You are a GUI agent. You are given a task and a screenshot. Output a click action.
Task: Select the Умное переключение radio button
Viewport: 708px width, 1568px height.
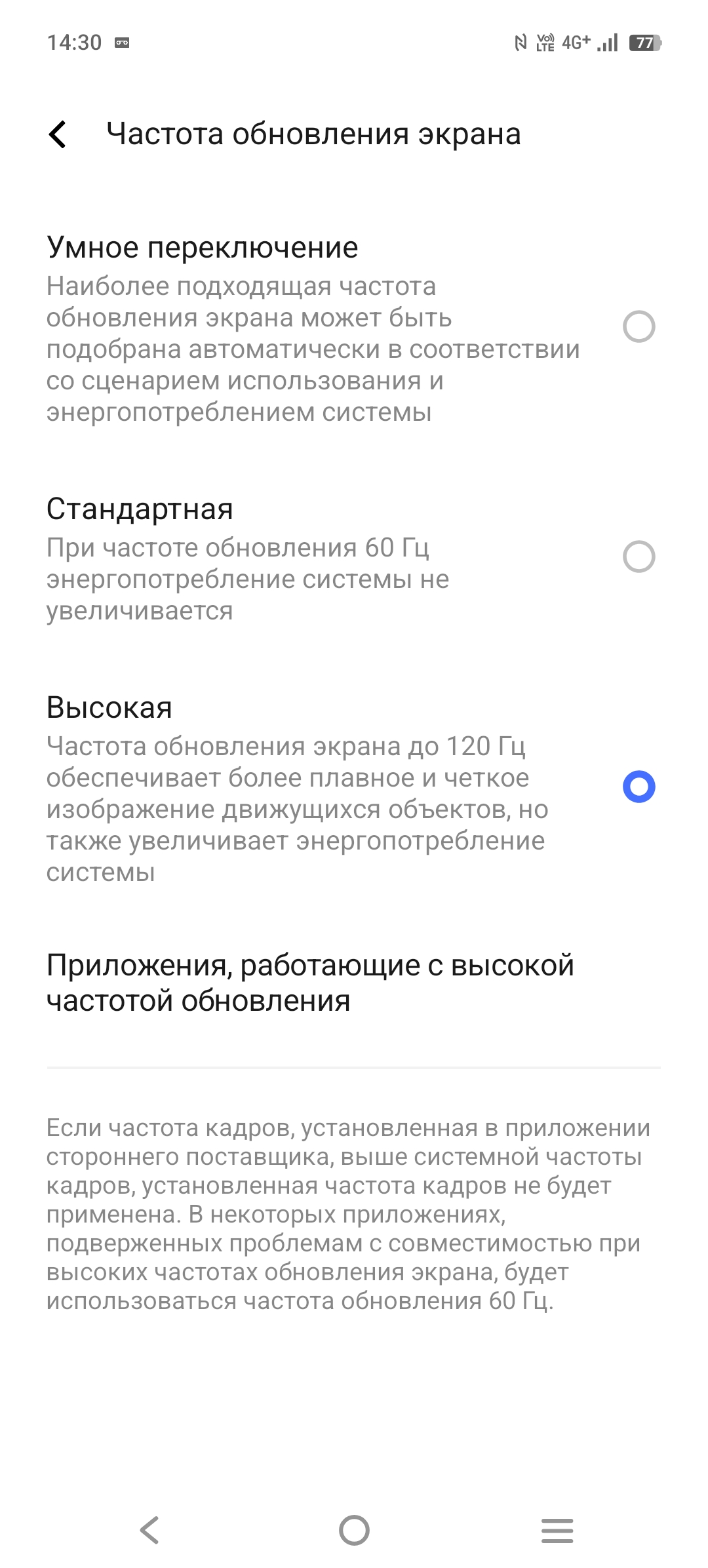[x=639, y=326]
